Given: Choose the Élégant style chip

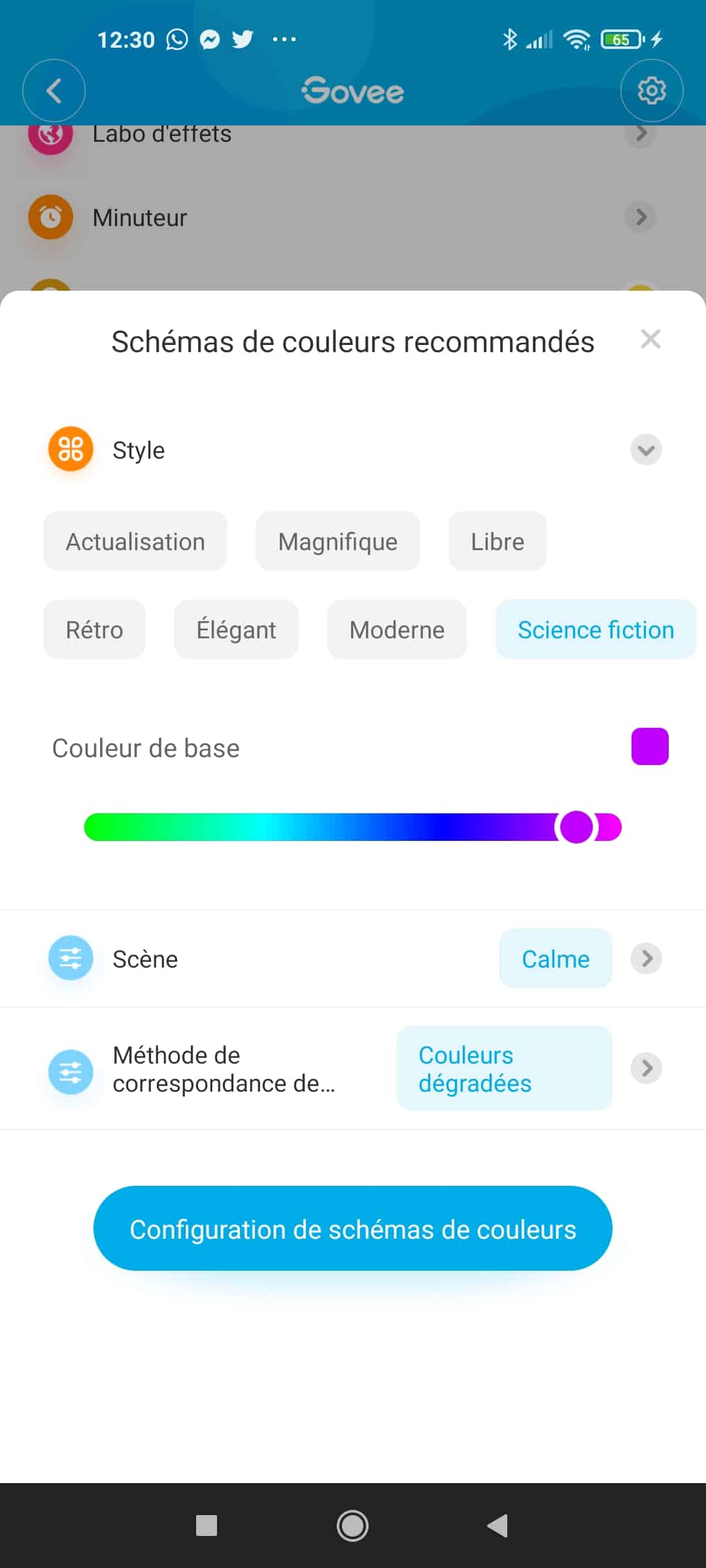Looking at the screenshot, I should coord(236,630).
